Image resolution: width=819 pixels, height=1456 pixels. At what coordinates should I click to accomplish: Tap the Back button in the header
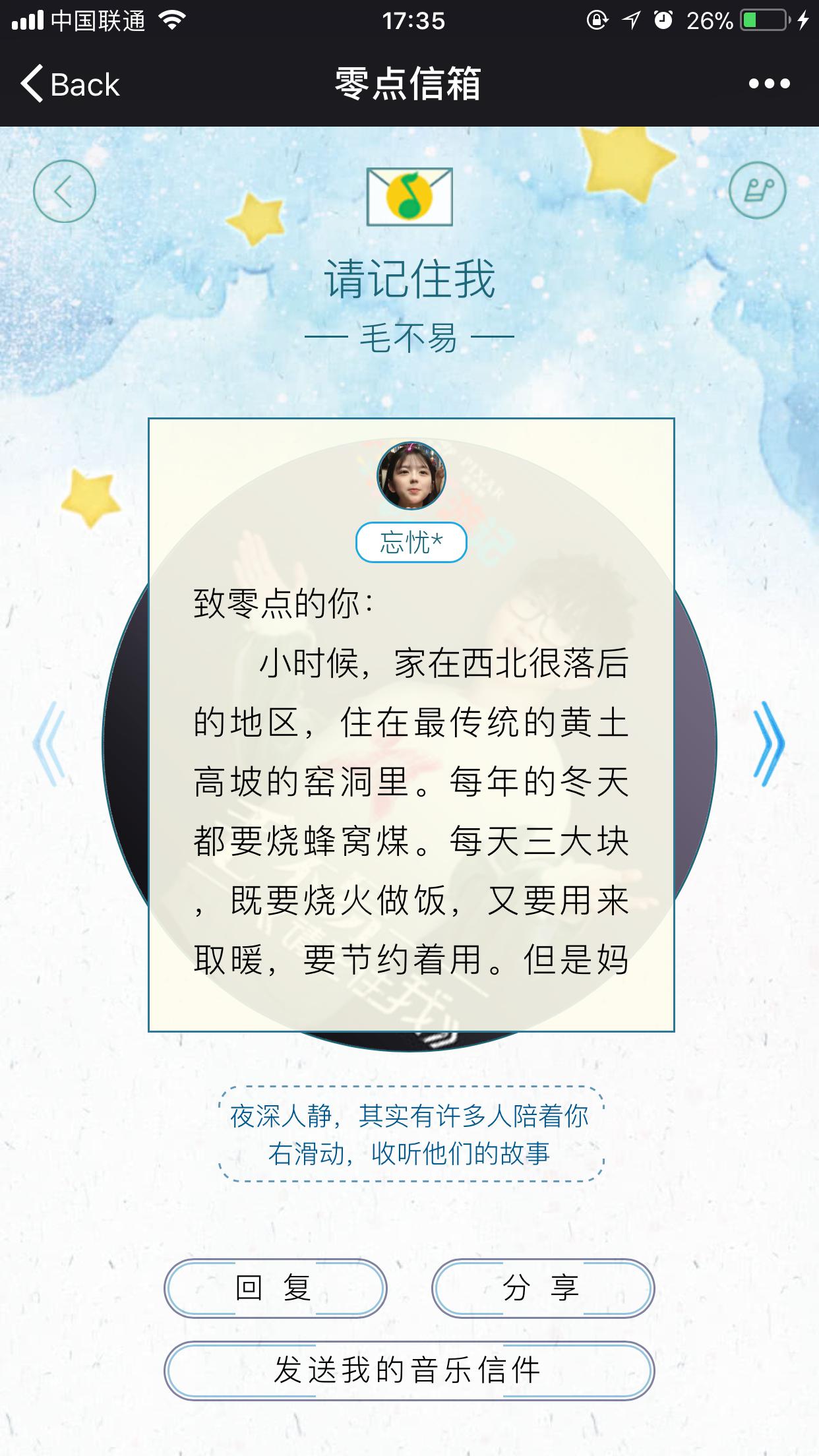coord(70,84)
